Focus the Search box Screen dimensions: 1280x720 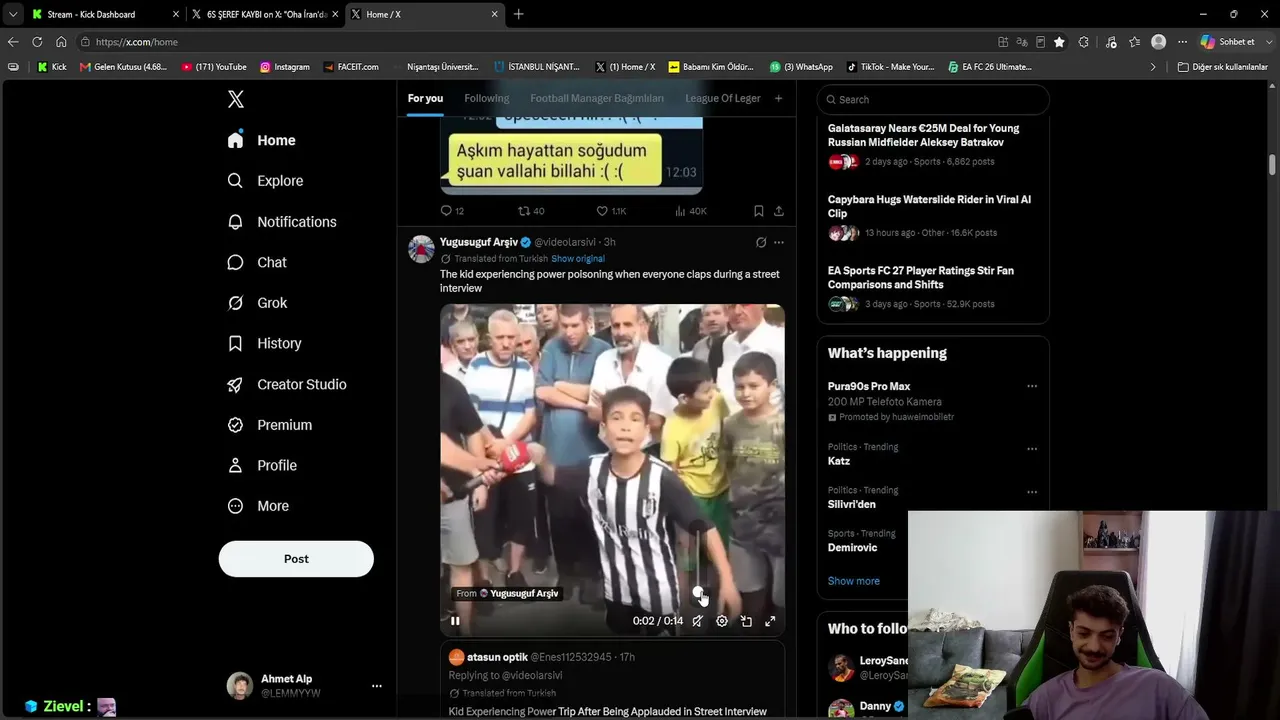coord(933,99)
